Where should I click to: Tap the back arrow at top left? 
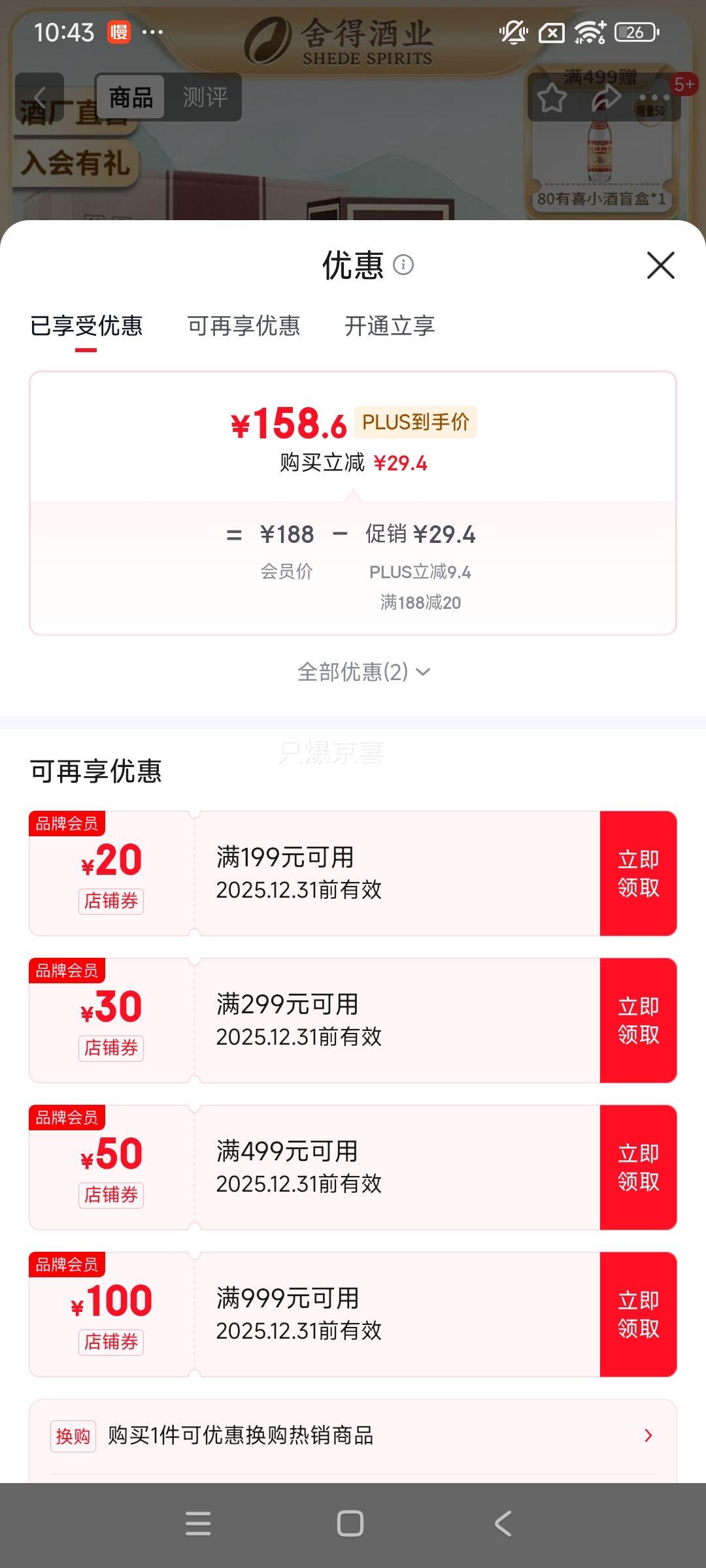[x=39, y=98]
